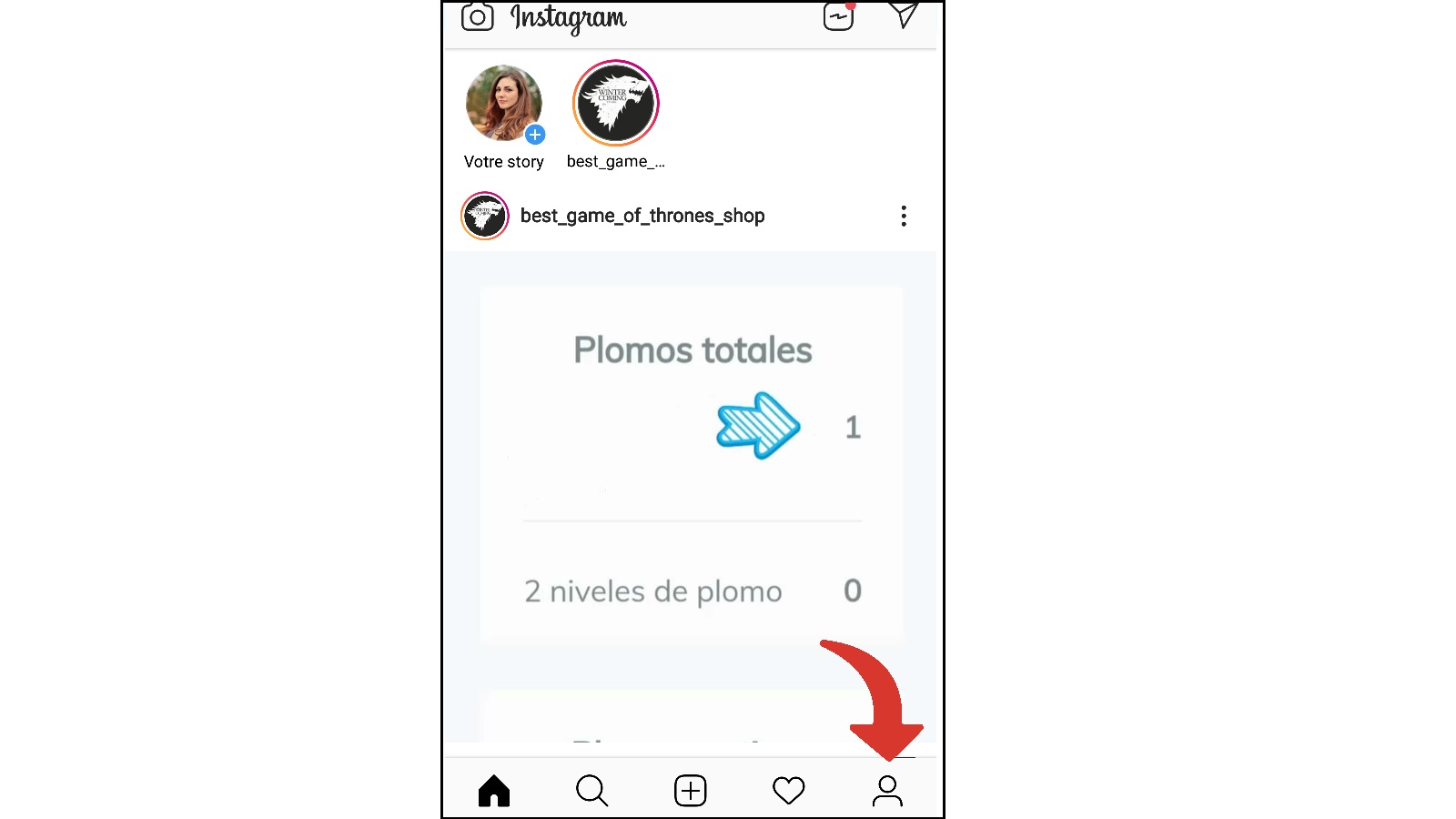Create a new post with plus tab
The height and width of the screenshot is (819, 1456).
tap(690, 790)
